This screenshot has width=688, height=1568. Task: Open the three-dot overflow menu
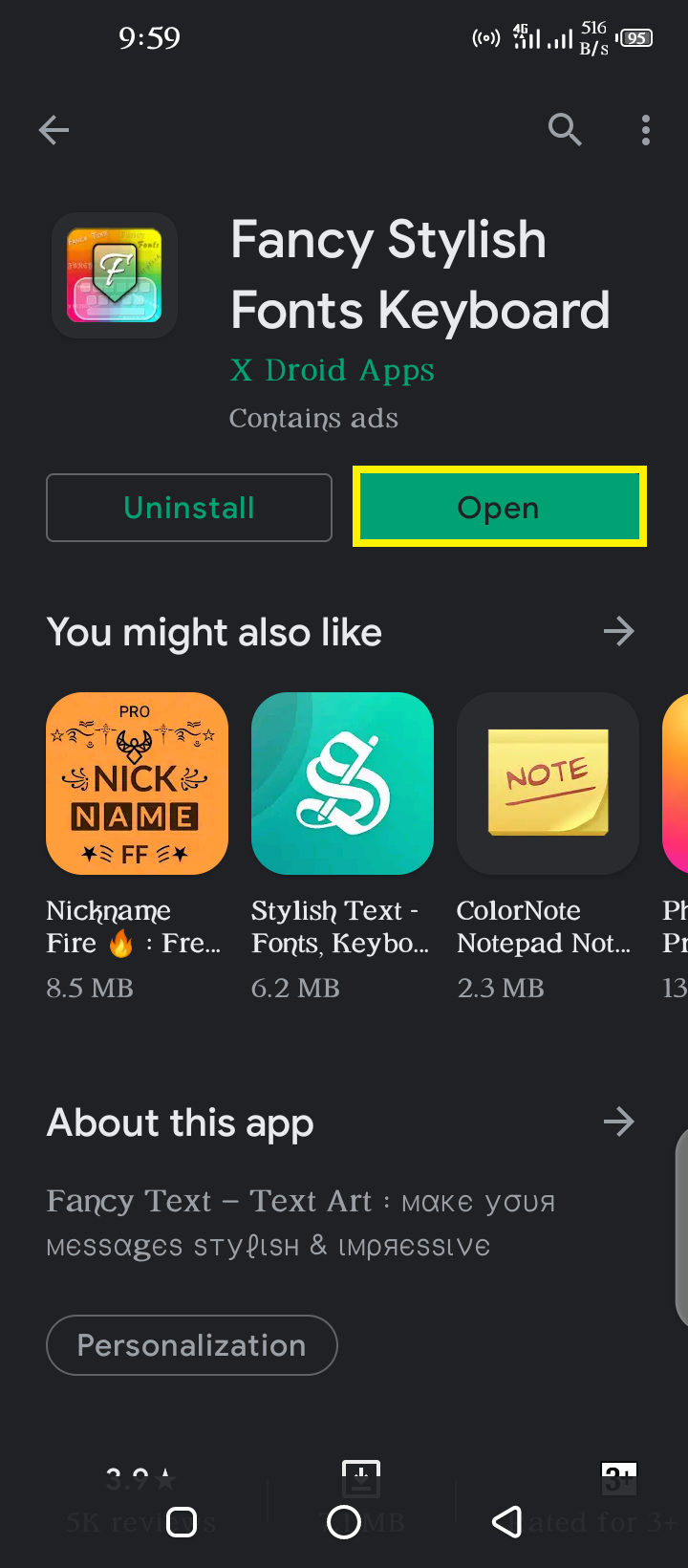click(x=646, y=130)
